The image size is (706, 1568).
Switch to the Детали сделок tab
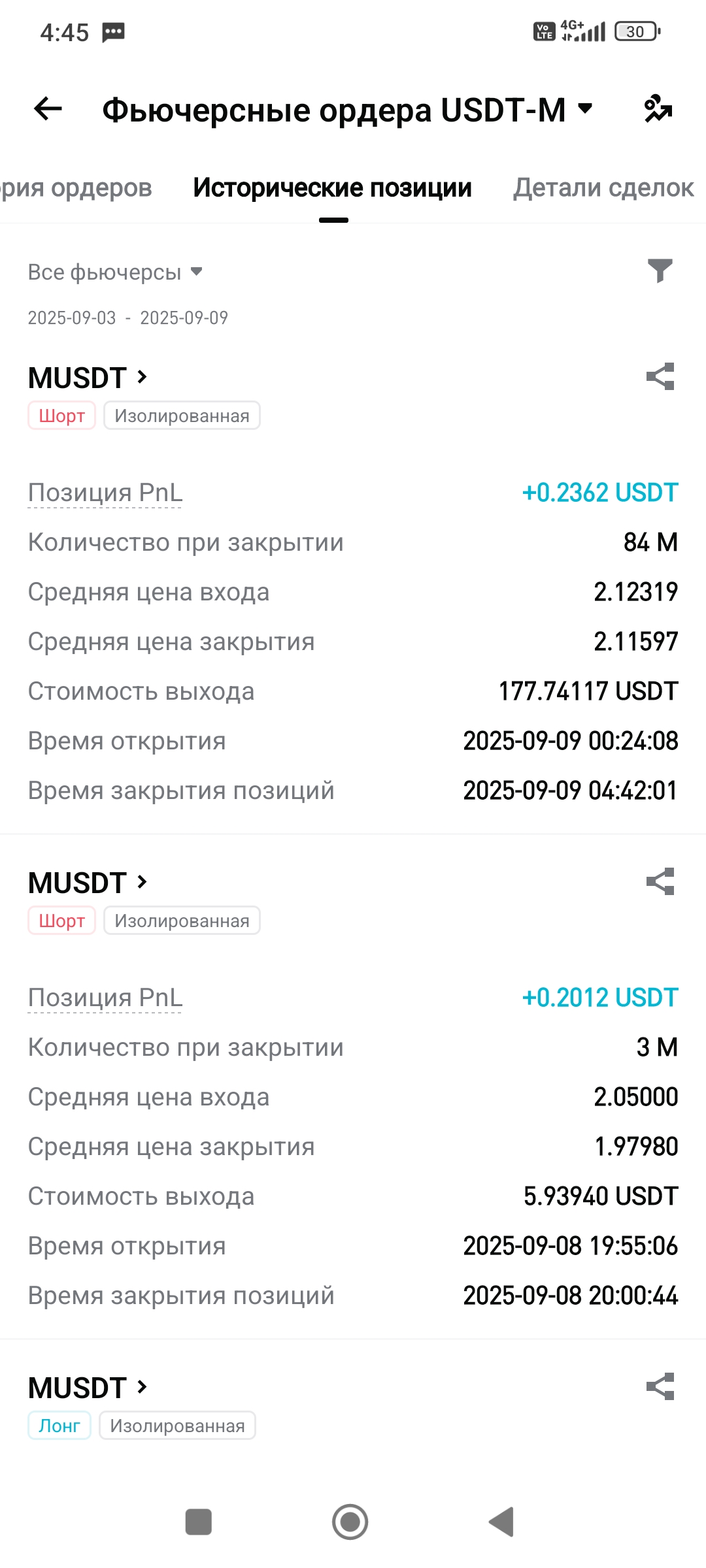pos(603,188)
